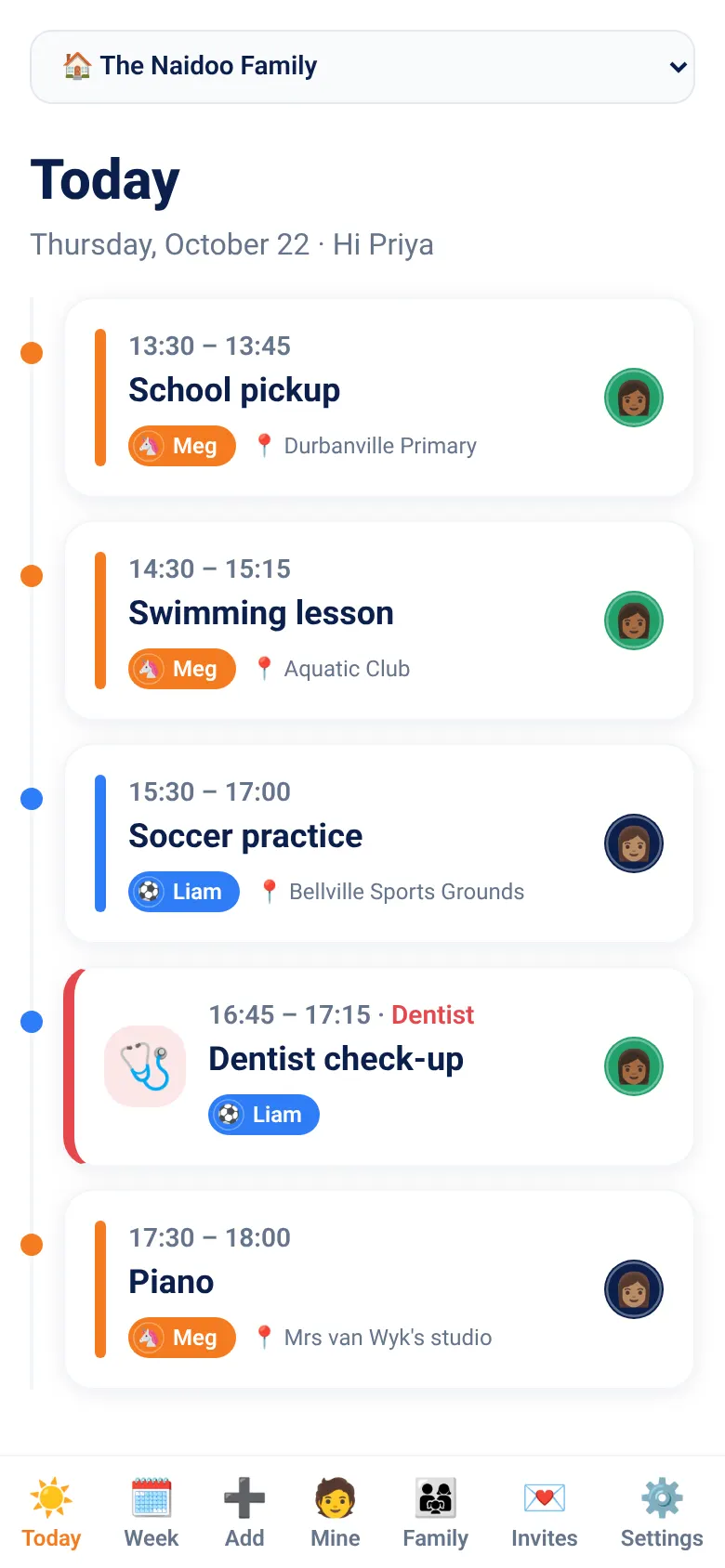Select the Today tab
This screenshot has width=725, height=1568.
(x=51, y=1512)
